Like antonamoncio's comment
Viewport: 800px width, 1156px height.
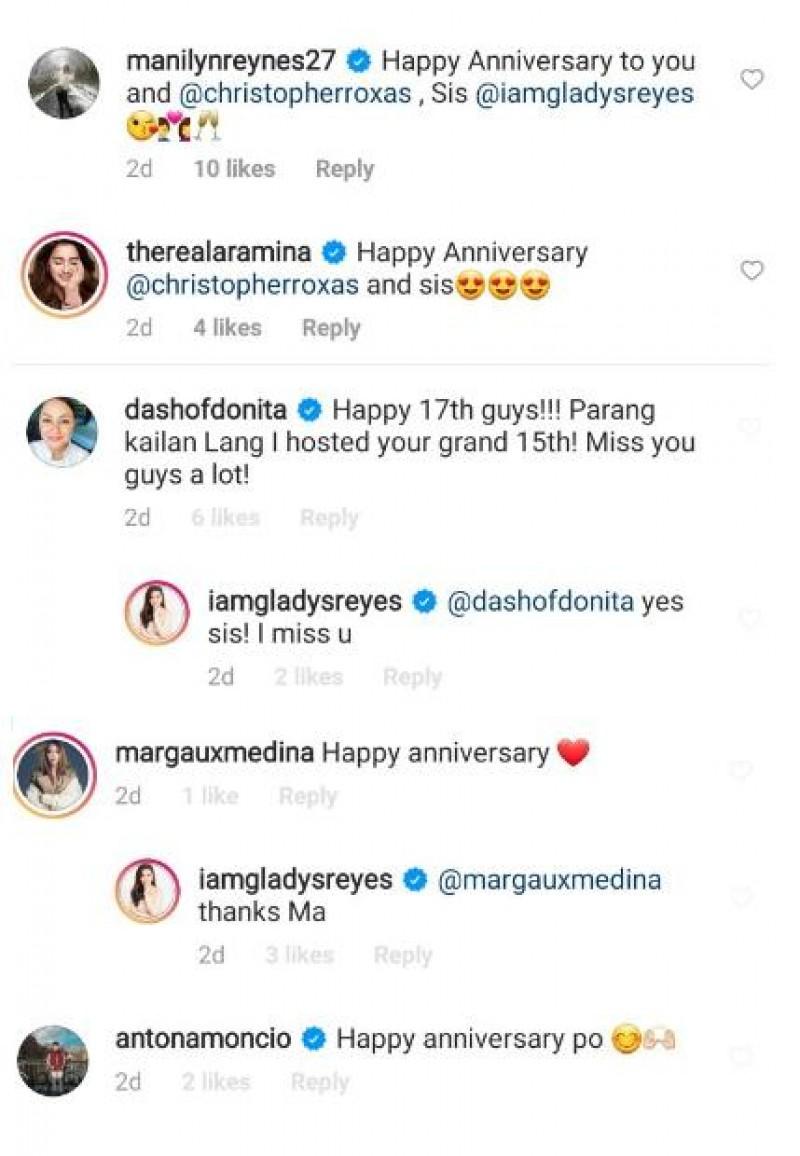742,1057
